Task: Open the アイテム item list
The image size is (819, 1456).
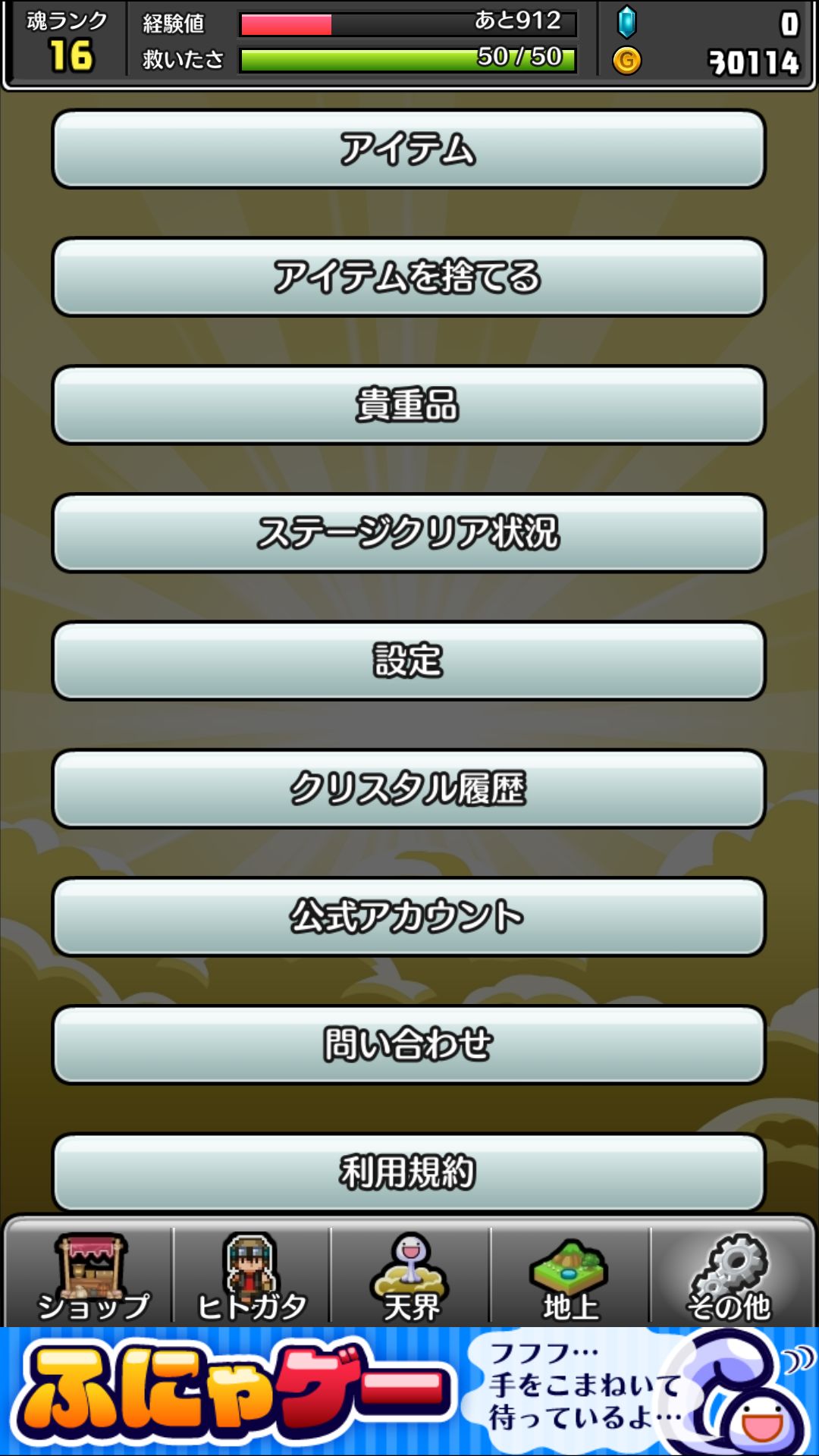Action: (x=409, y=149)
